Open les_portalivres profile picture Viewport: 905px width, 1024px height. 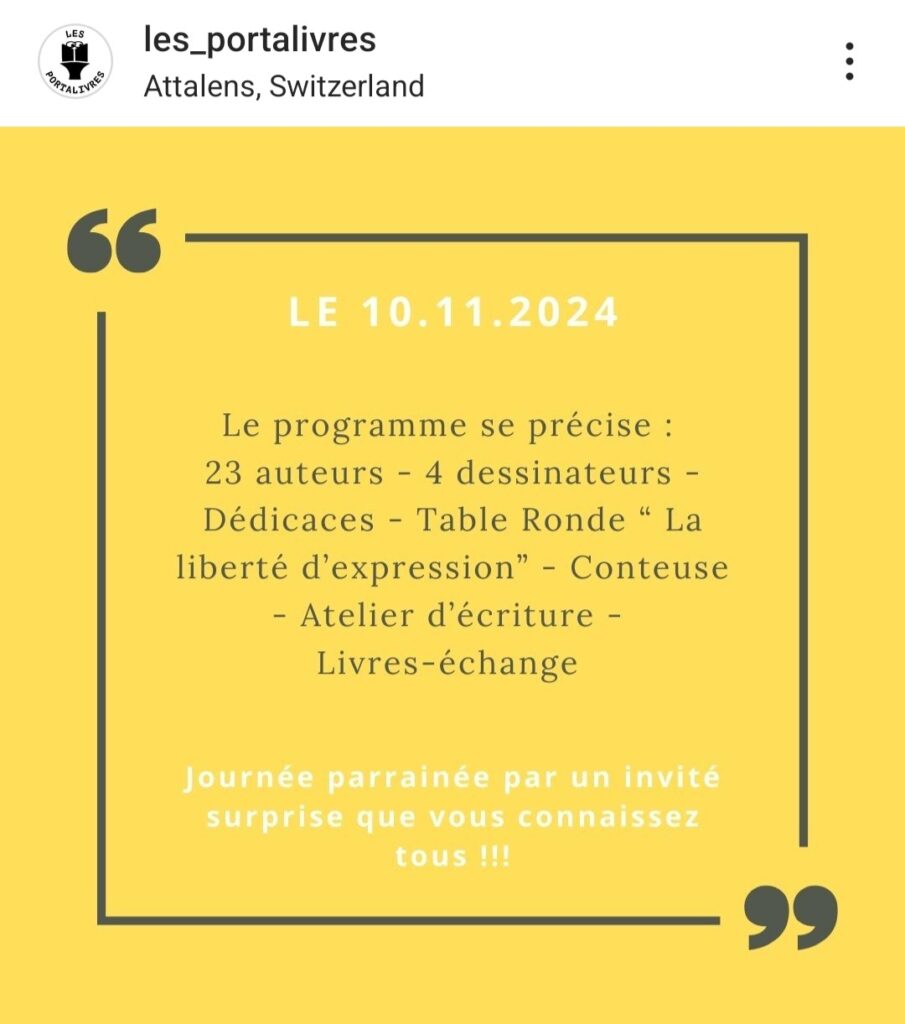coord(75,62)
